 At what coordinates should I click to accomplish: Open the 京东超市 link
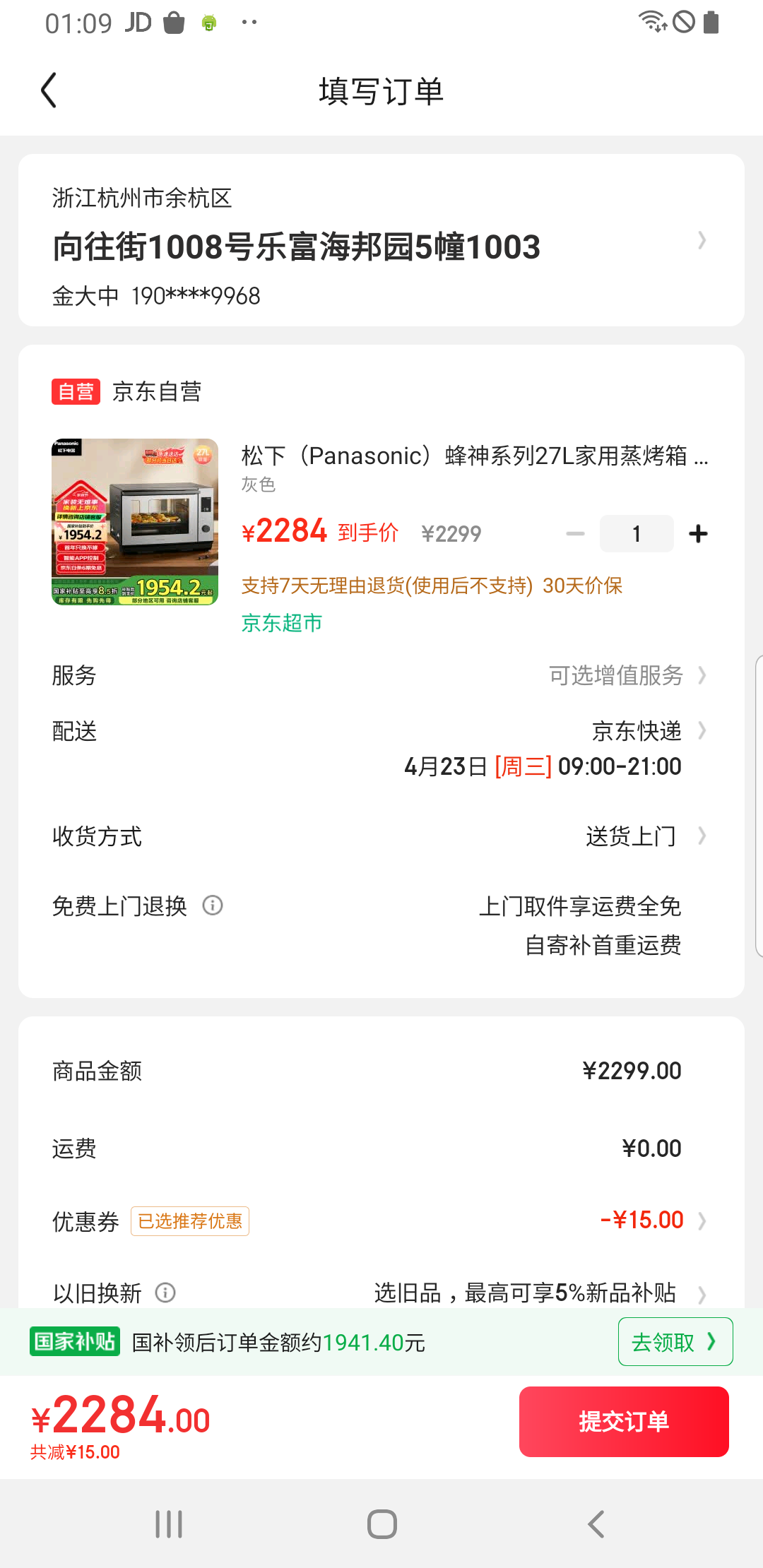pos(280,623)
